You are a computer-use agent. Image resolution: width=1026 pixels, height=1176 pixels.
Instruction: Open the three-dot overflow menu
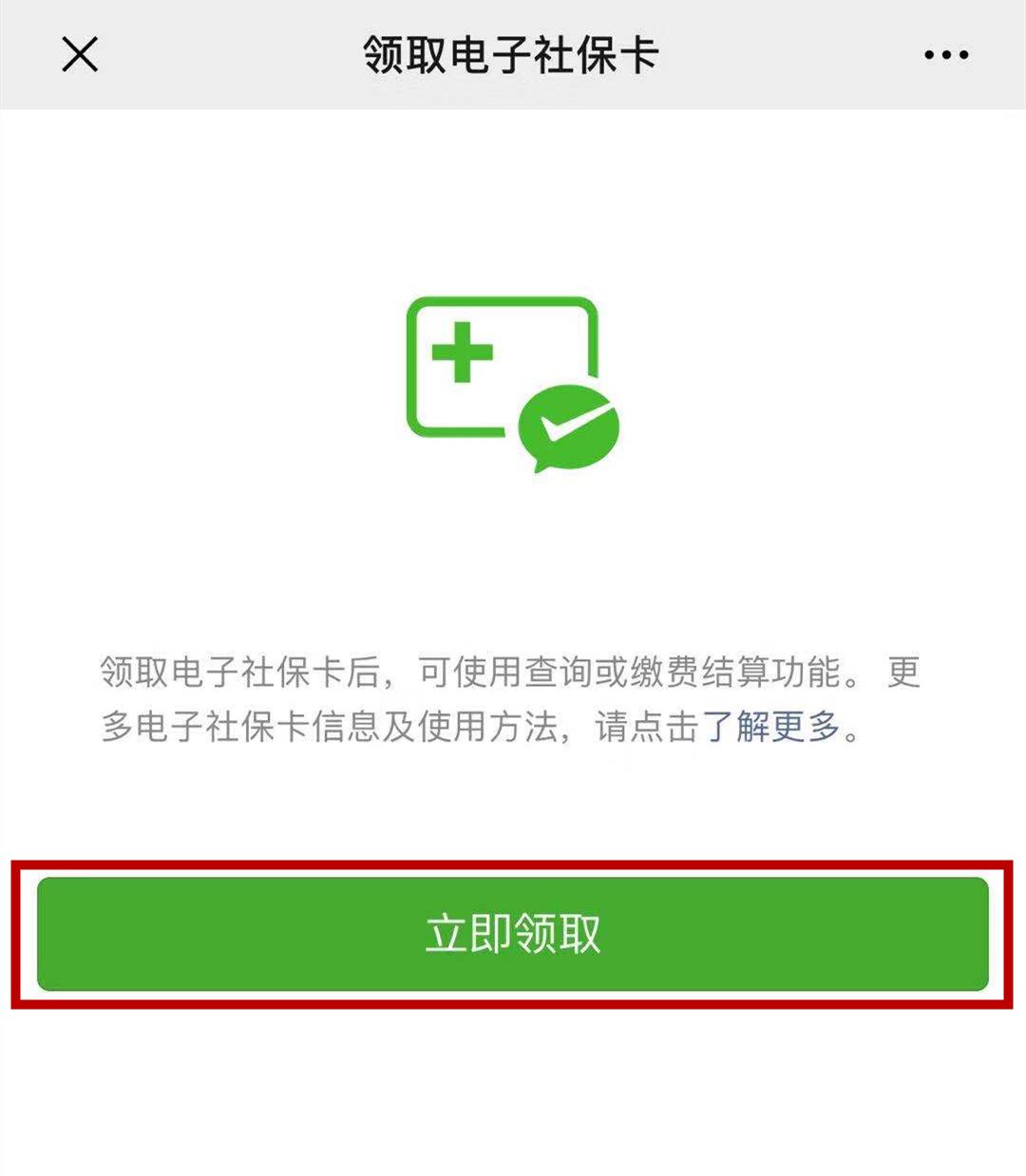[946, 55]
